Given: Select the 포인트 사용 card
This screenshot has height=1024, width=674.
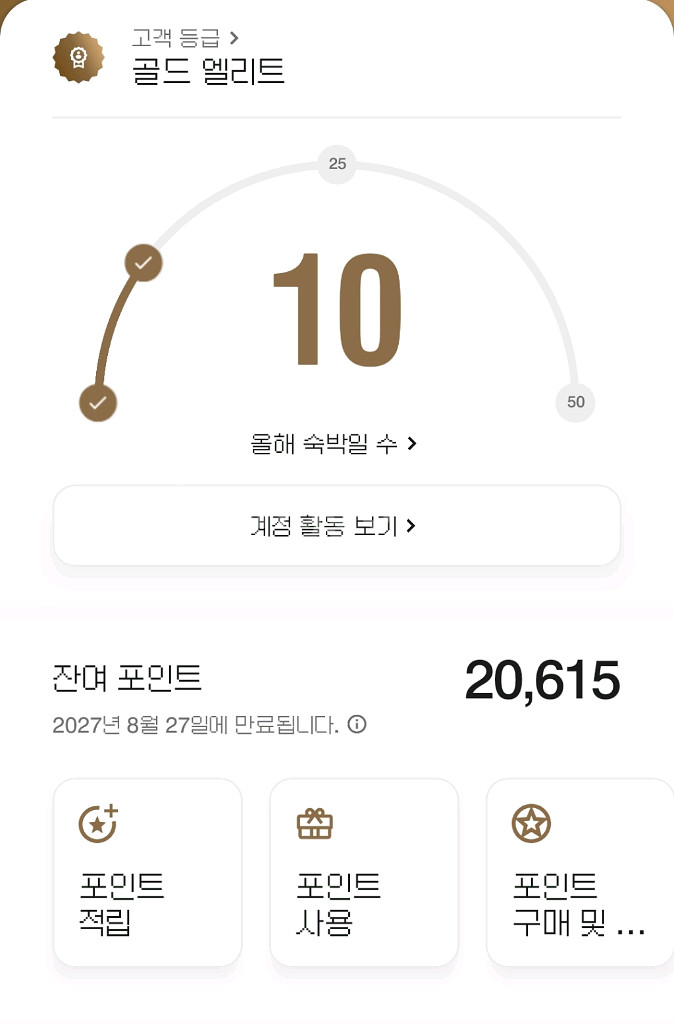Looking at the screenshot, I should [364, 873].
